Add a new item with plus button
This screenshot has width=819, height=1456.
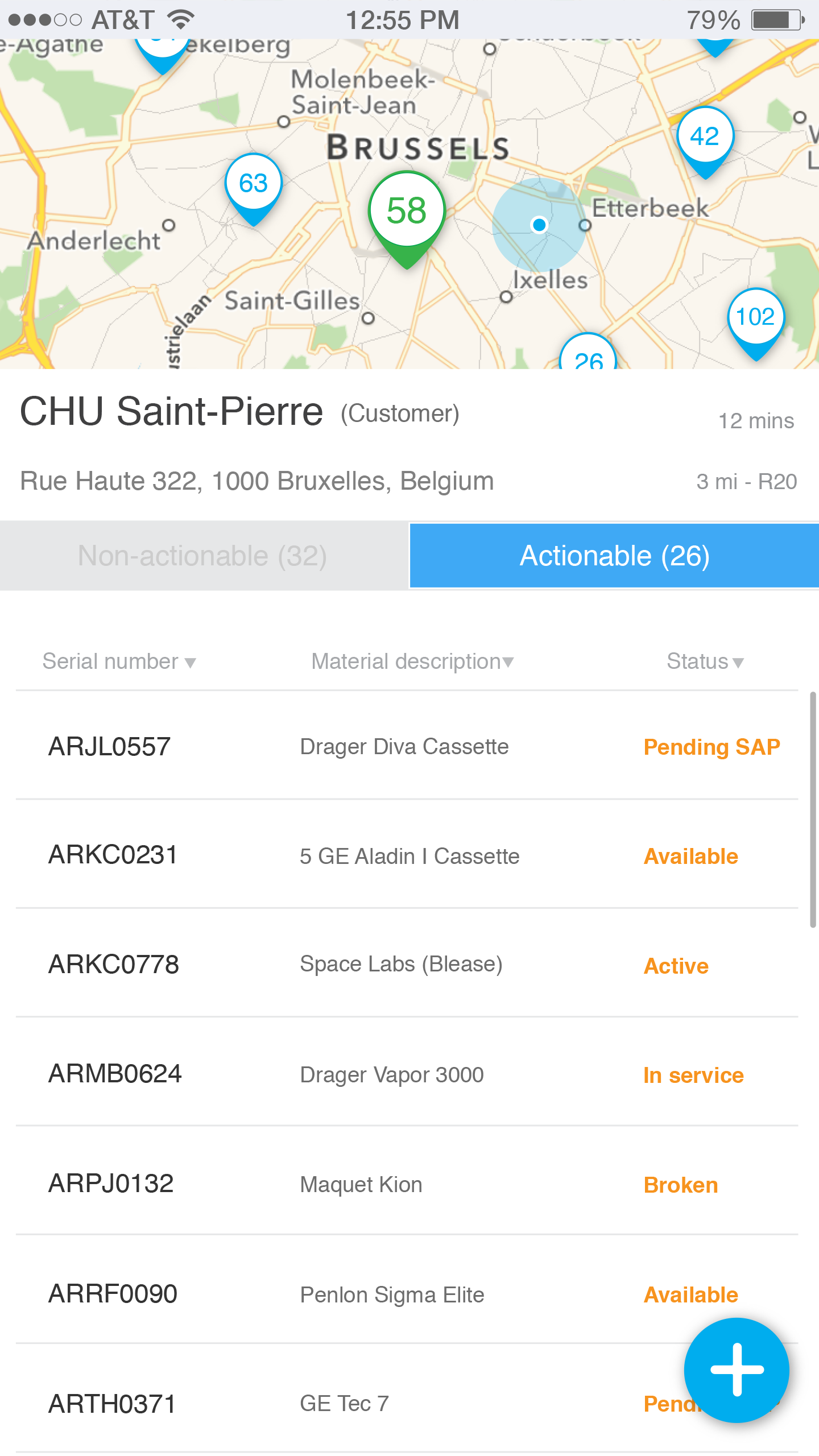click(x=737, y=1370)
